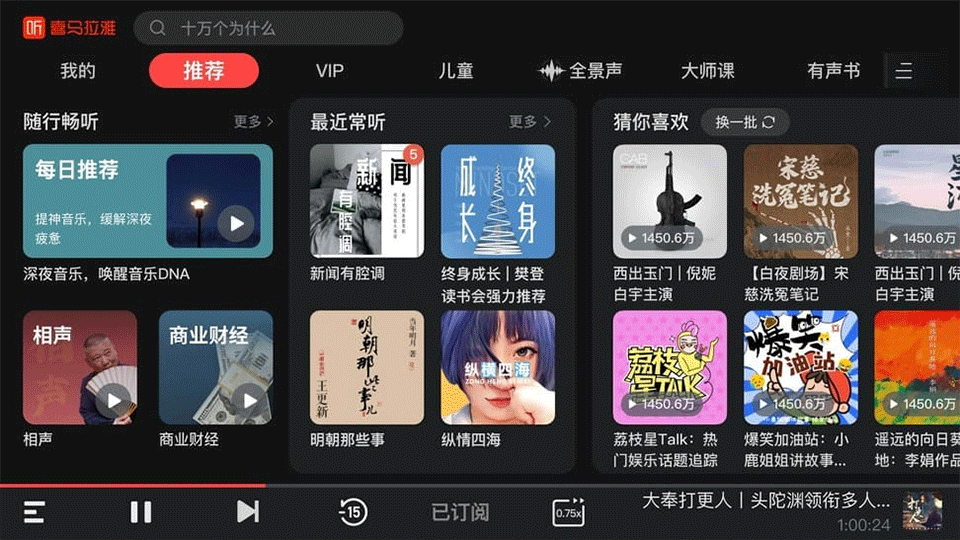Play the 每日推荐 card
The image size is (960, 540).
tap(148, 201)
